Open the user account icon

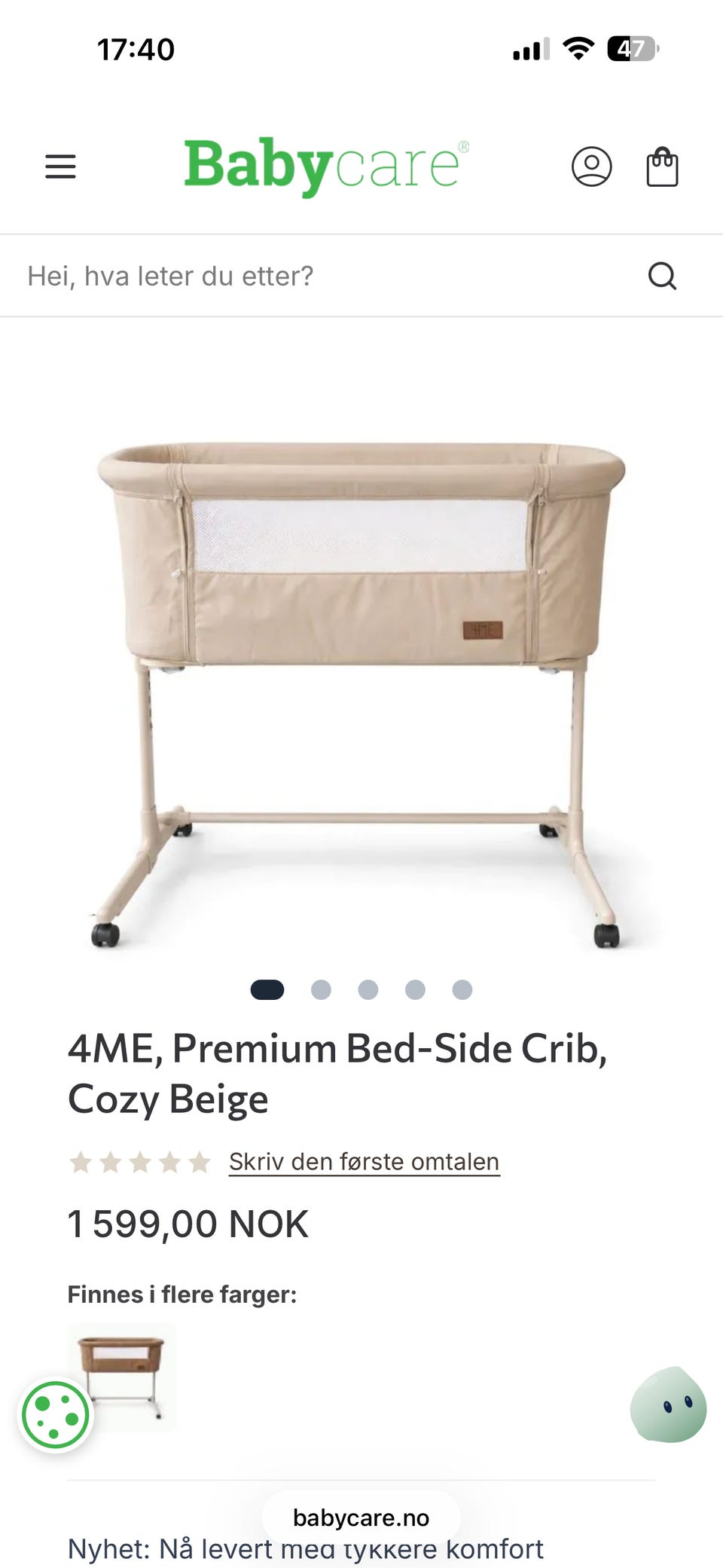591,167
